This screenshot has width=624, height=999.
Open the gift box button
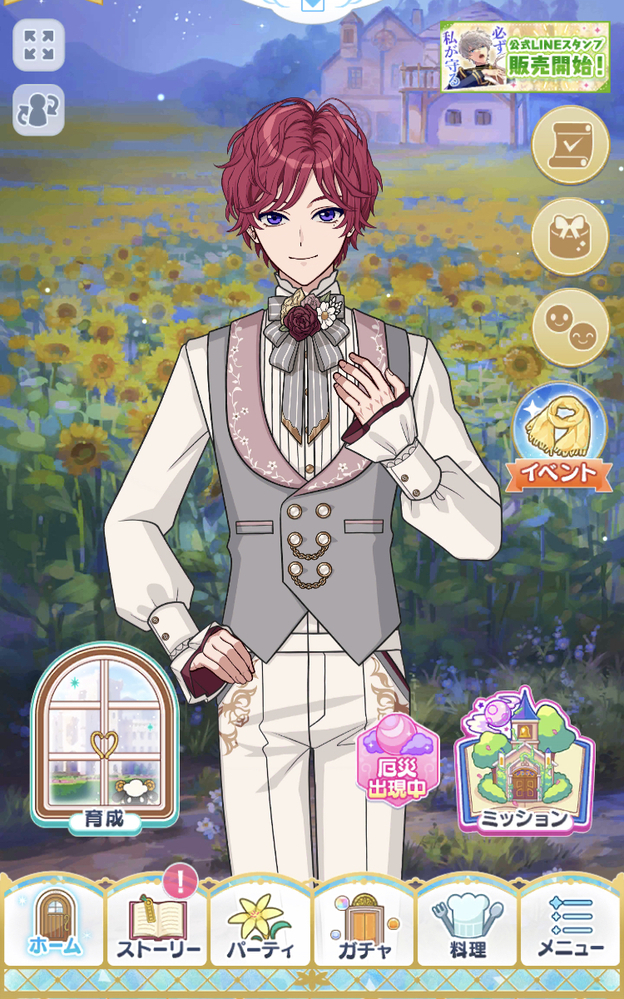[x=570, y=238]
